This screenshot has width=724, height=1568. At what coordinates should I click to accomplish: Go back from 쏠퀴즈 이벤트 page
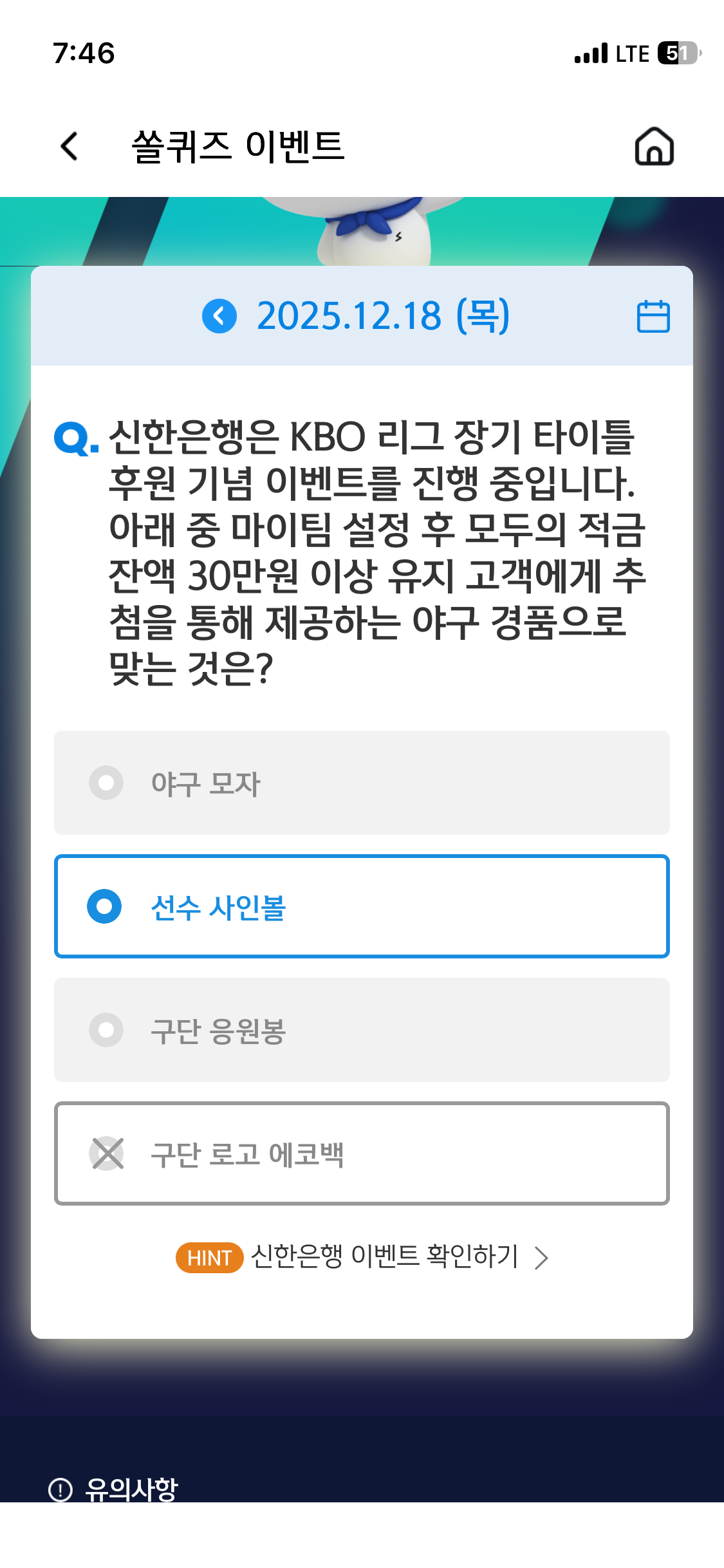click(70, 147)
